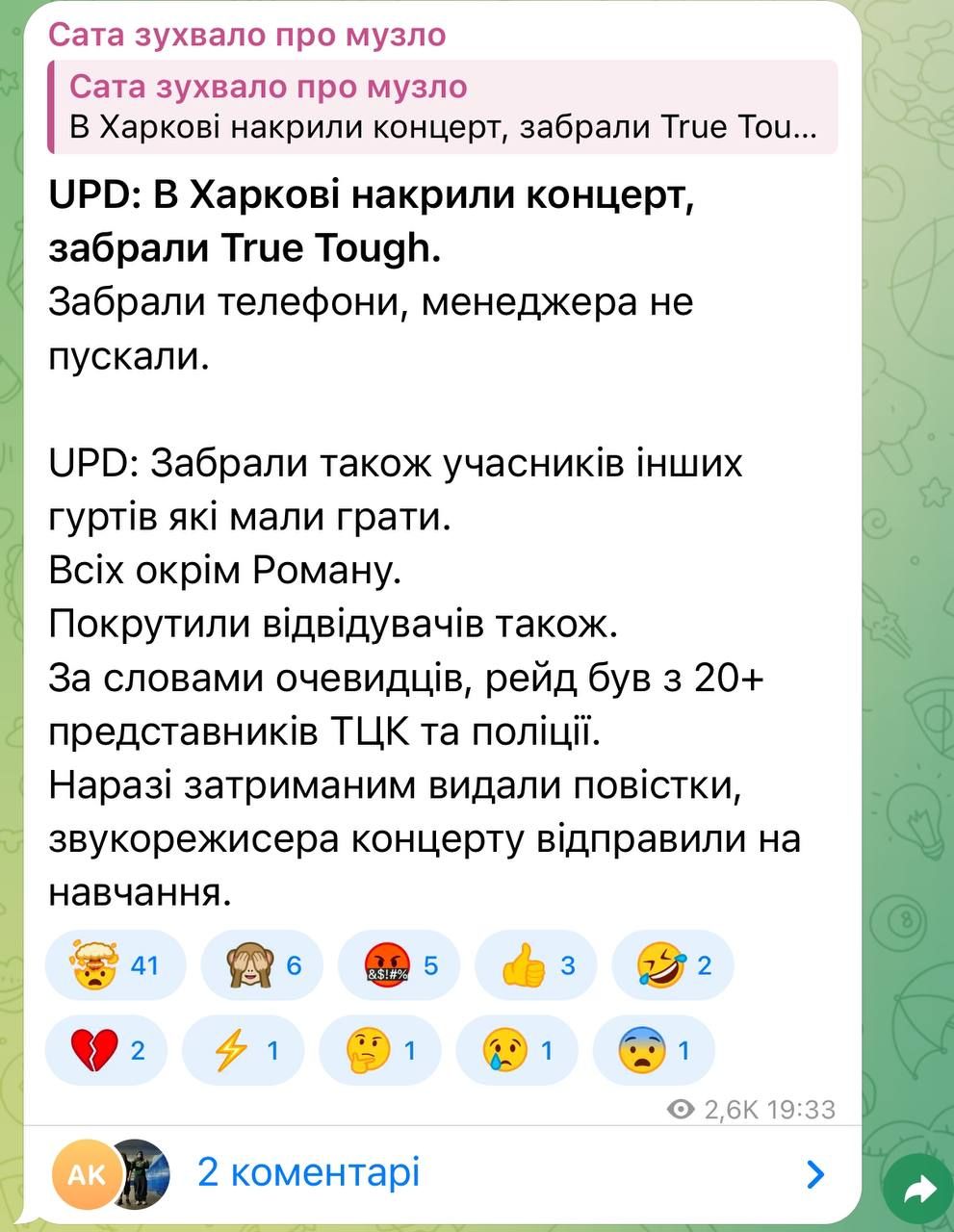Add the thinking face reaction
This screenshot has height=1232, width=954.
[x=379, y=1049]
